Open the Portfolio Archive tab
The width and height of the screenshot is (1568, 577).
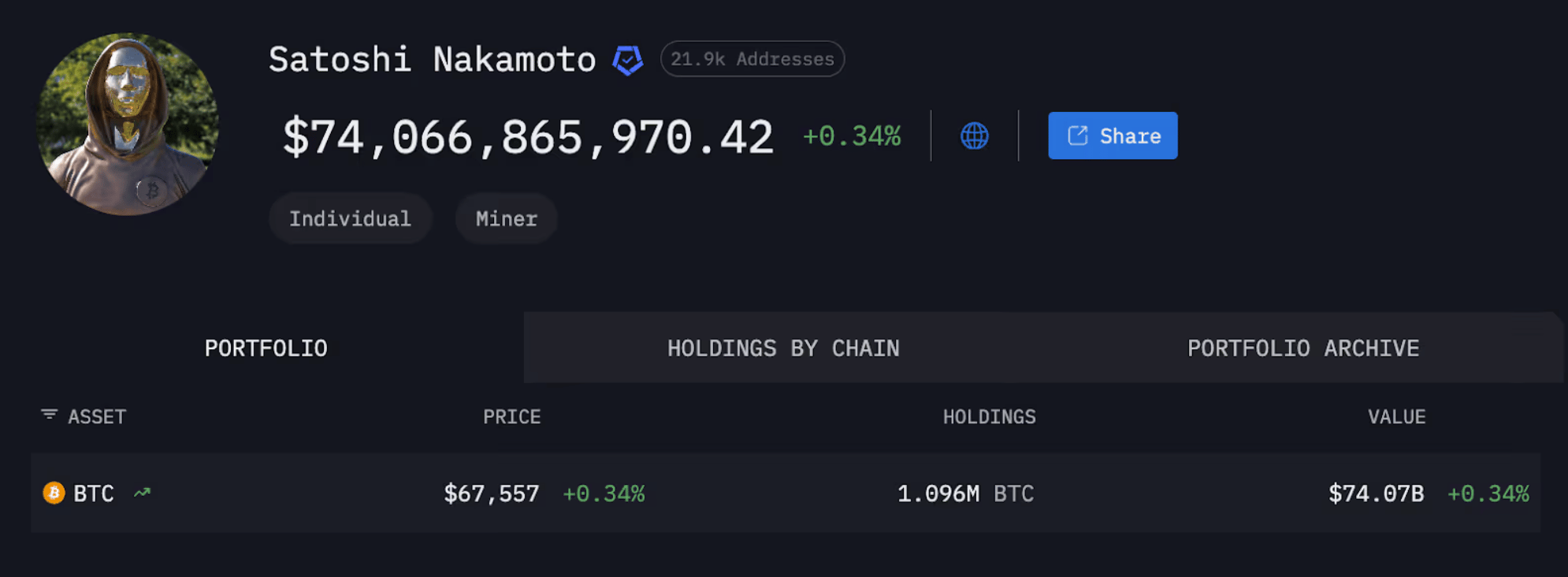point(1302,348)
